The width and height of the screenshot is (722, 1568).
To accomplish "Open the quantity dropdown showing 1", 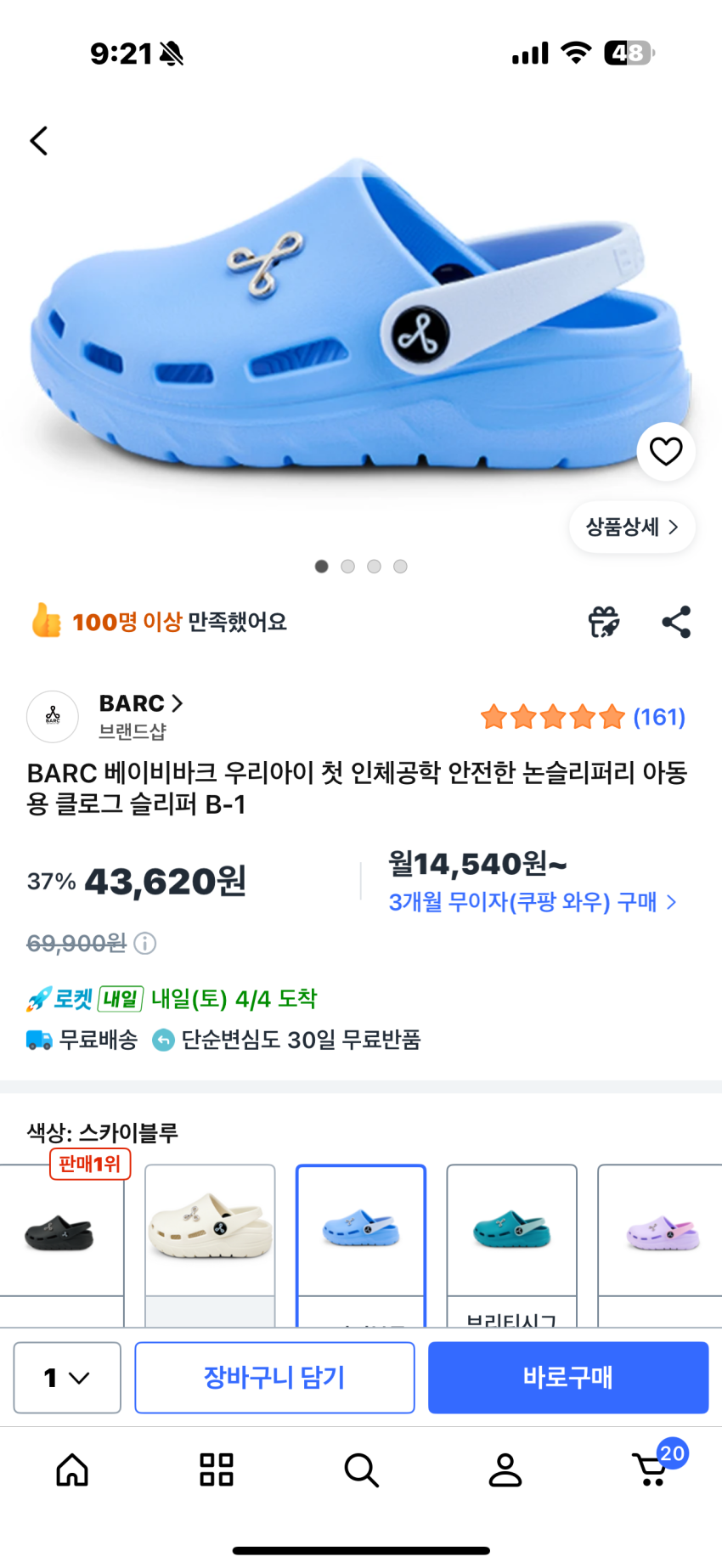I will (67, 1378).
